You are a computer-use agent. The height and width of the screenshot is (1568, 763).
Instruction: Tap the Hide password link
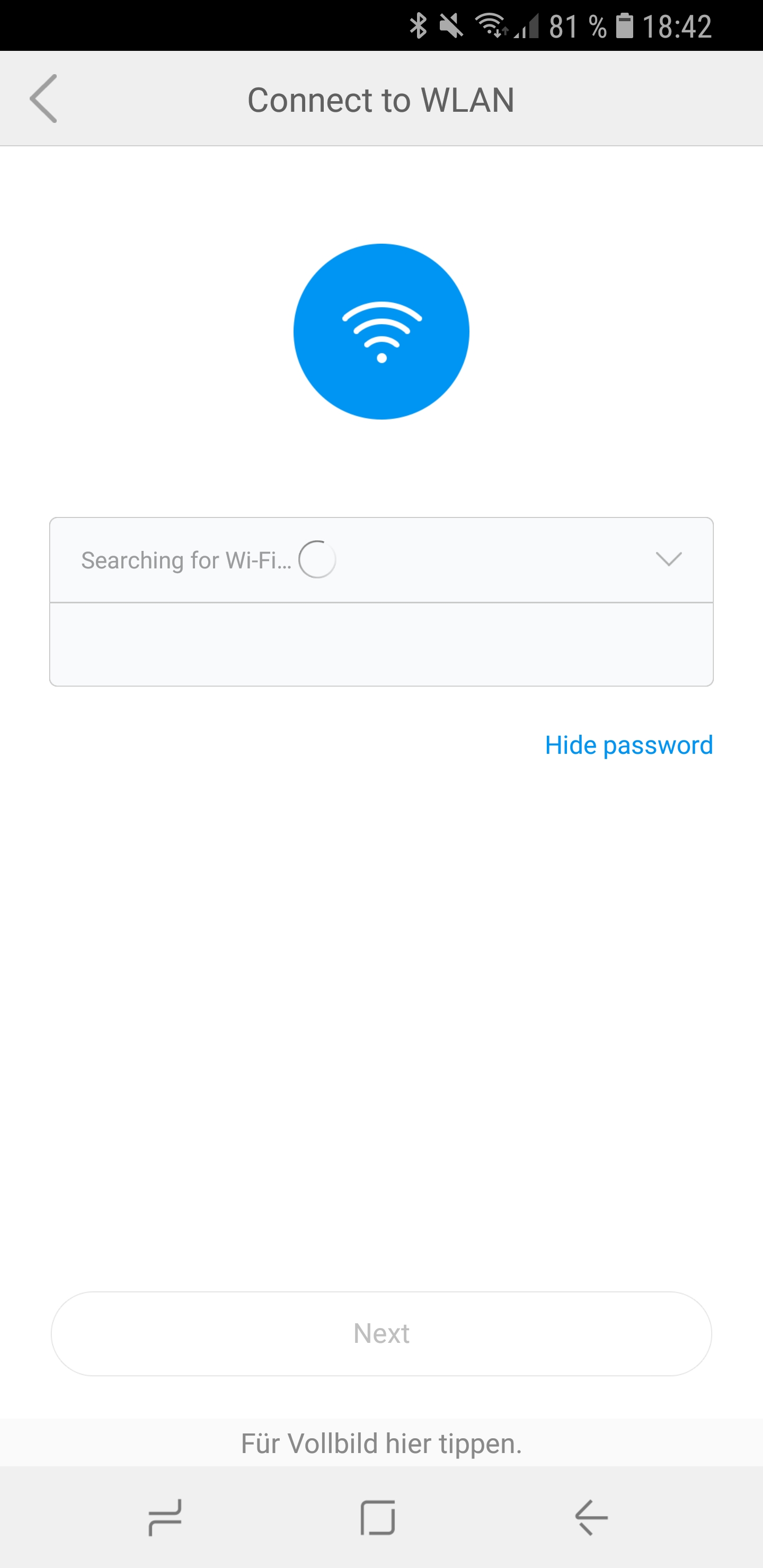pyautogui.click(x=628, y=745)
